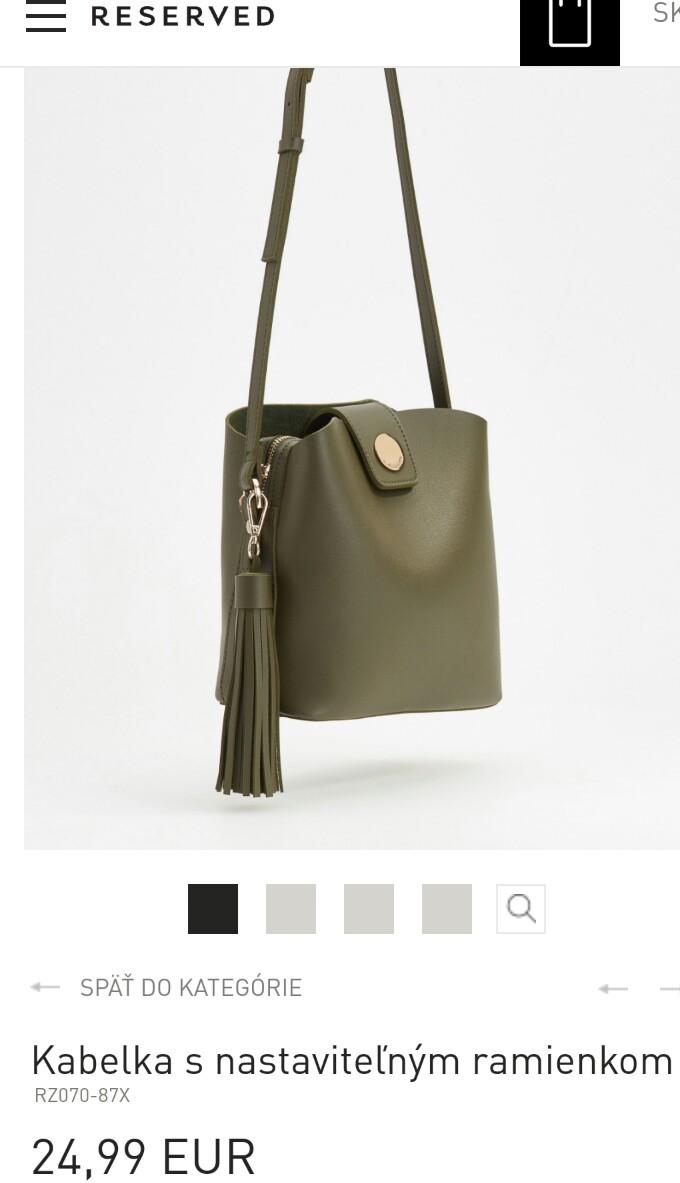
Task: Zoom the product image with magnifier
Action: pos(521,909)
